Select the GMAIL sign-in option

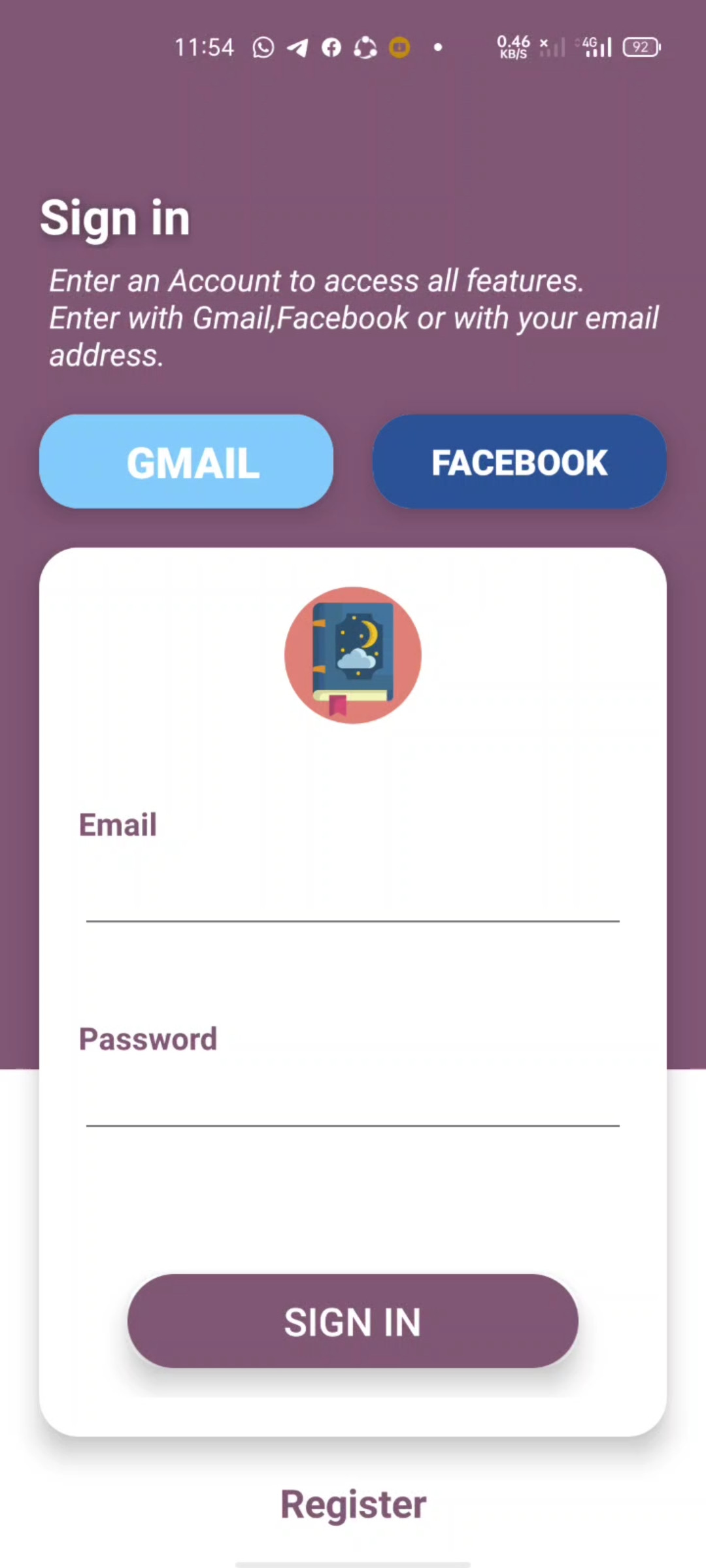pos(186,461)
